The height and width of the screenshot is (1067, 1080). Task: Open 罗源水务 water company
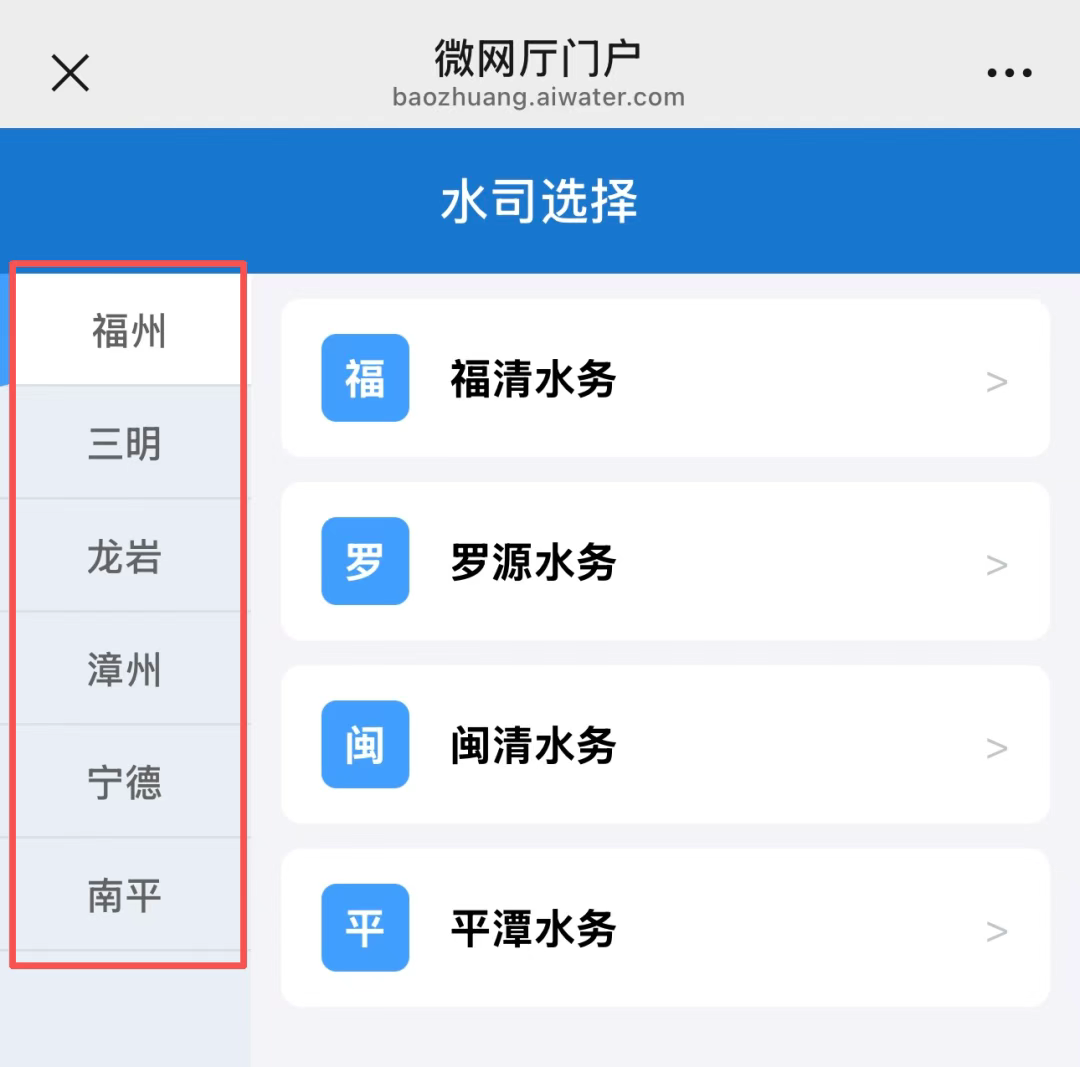pos(665,562)
